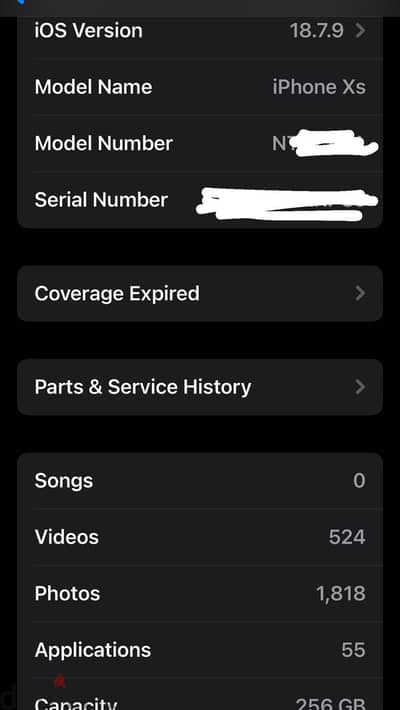
Task: Open the Coverage Expired details
Action: (x=200, y=293)
